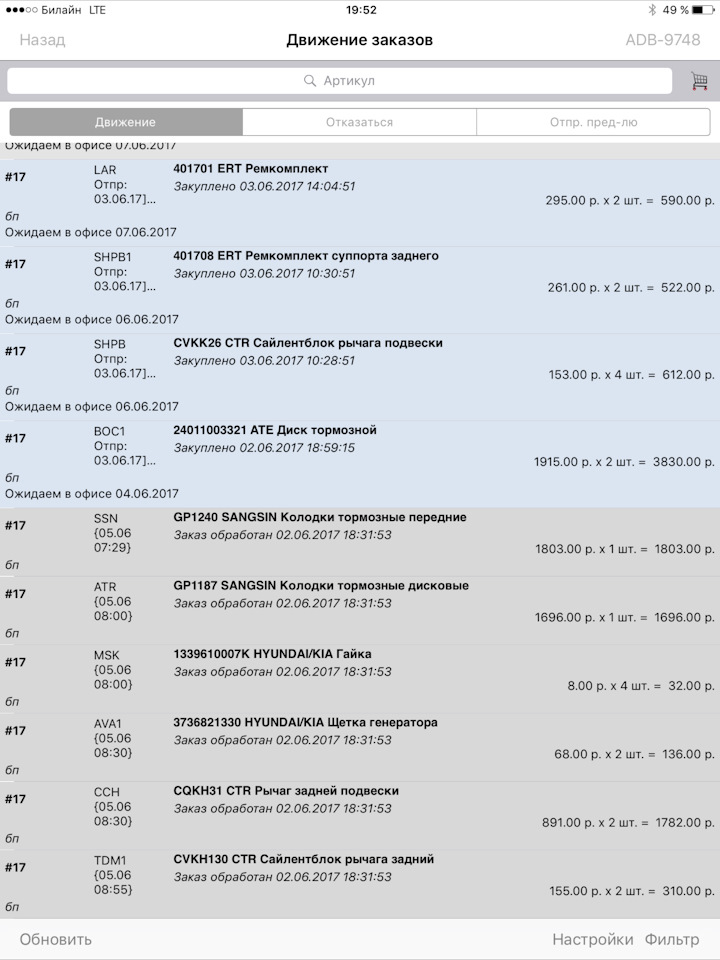This screenshot has height=960, width=720.
Task: Open order 401708 ERT Ремкомплект суппорта заднего
Action: coord(360,290)
